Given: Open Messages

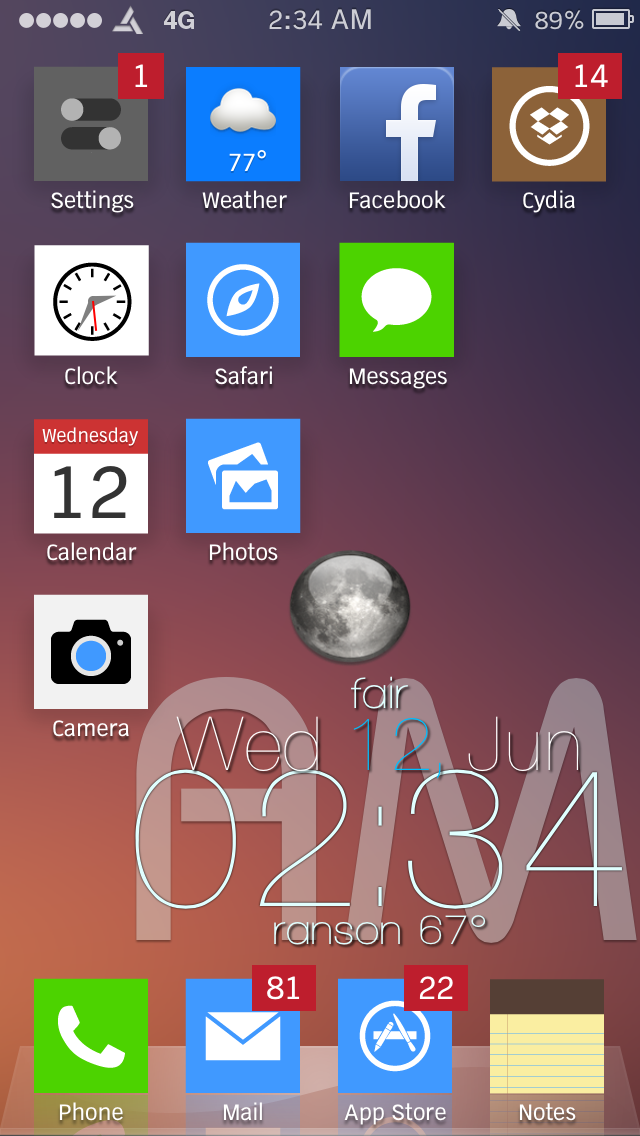Looking at the screenshot, I should coord(396,300).
